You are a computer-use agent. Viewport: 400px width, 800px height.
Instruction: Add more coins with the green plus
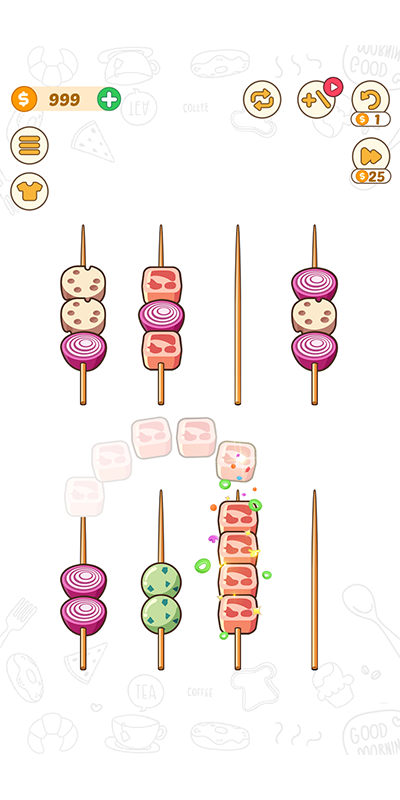(109, 98)
